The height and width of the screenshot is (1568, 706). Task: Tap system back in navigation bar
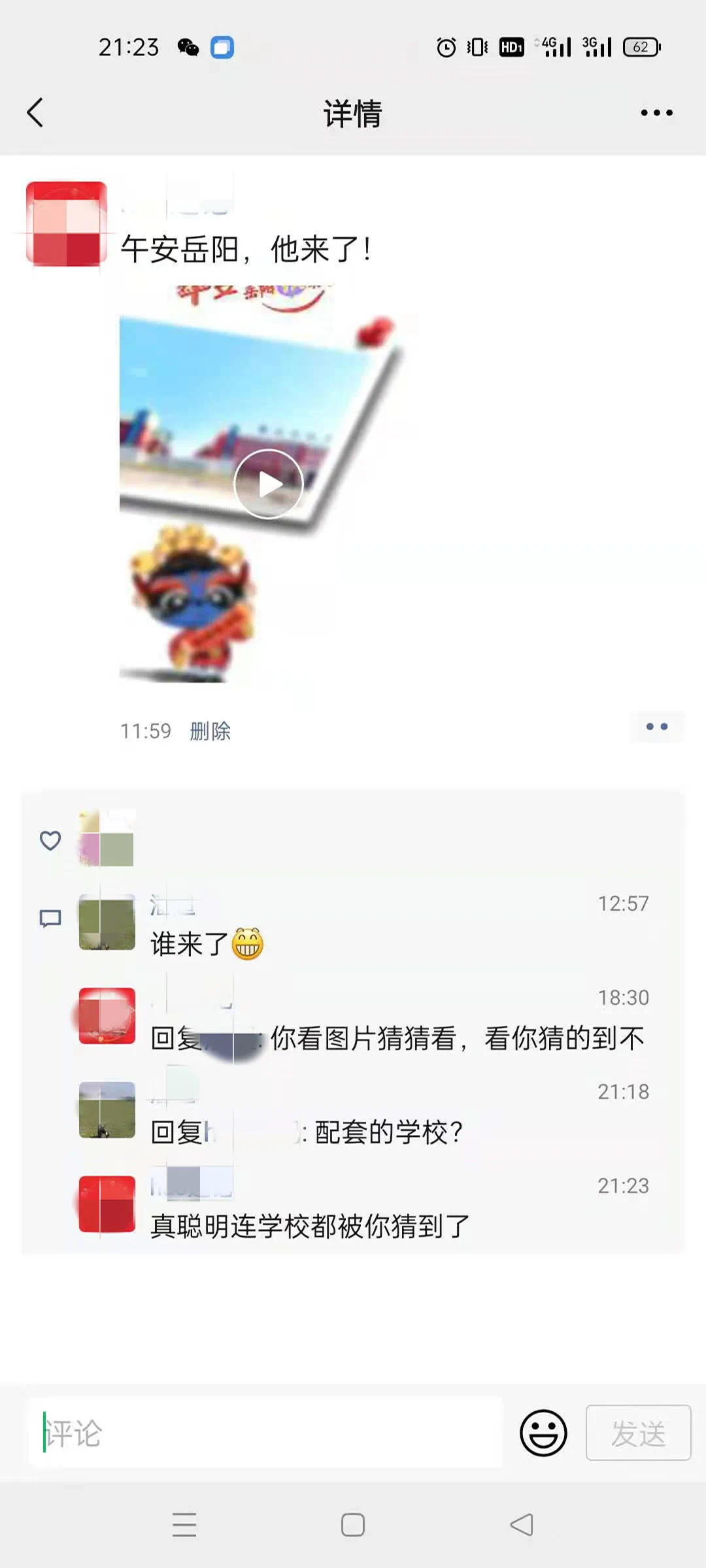[x=521, y=1525]
